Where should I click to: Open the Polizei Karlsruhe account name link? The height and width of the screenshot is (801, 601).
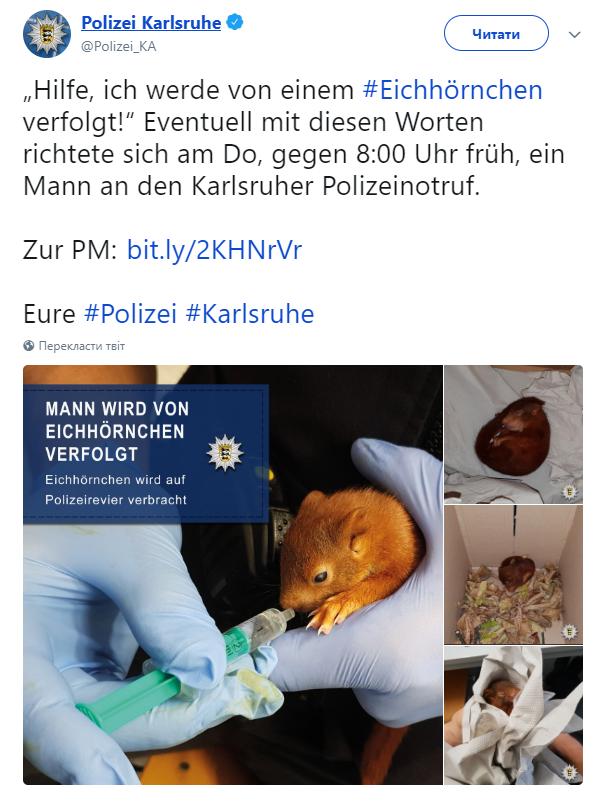[152, 22]
